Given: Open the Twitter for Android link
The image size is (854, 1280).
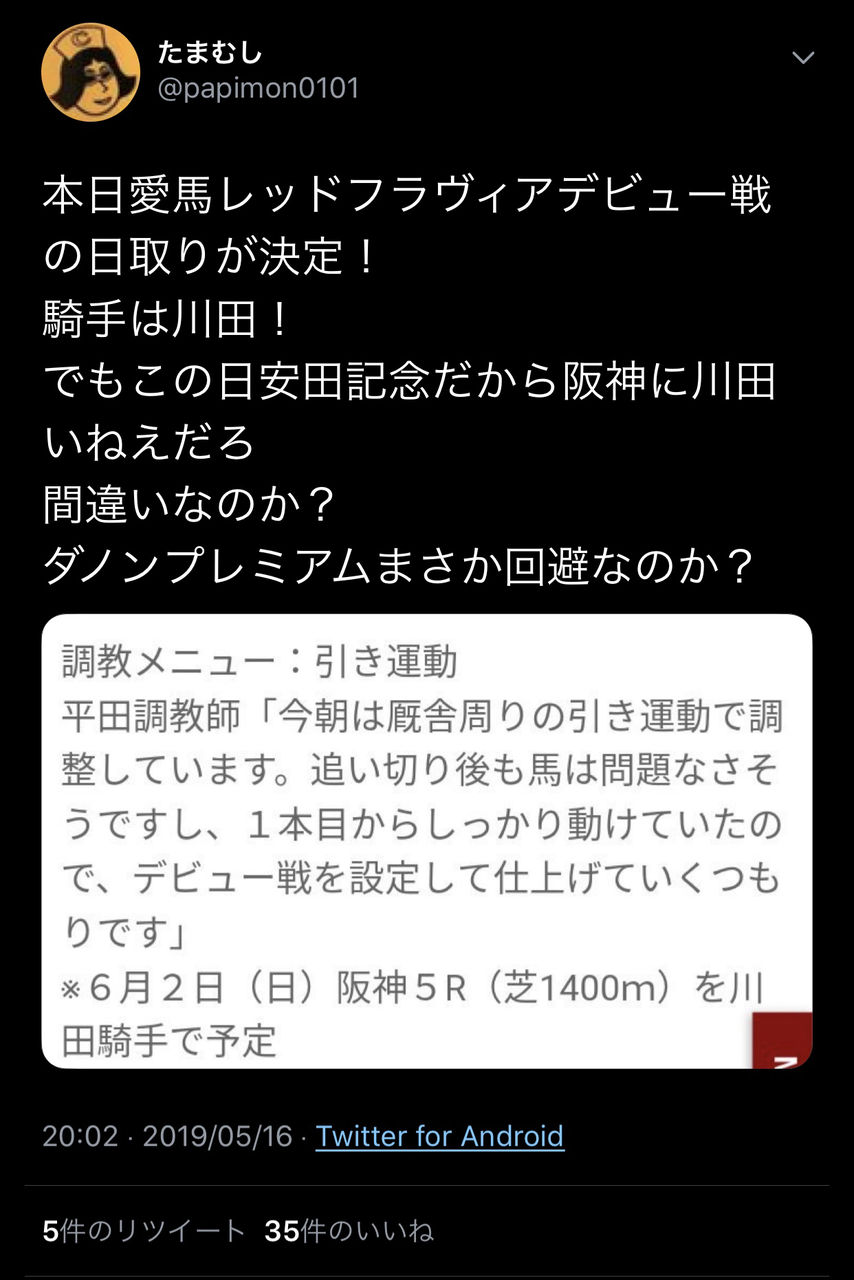Looking at the screenshot, I should click(x=440, y=1136).
